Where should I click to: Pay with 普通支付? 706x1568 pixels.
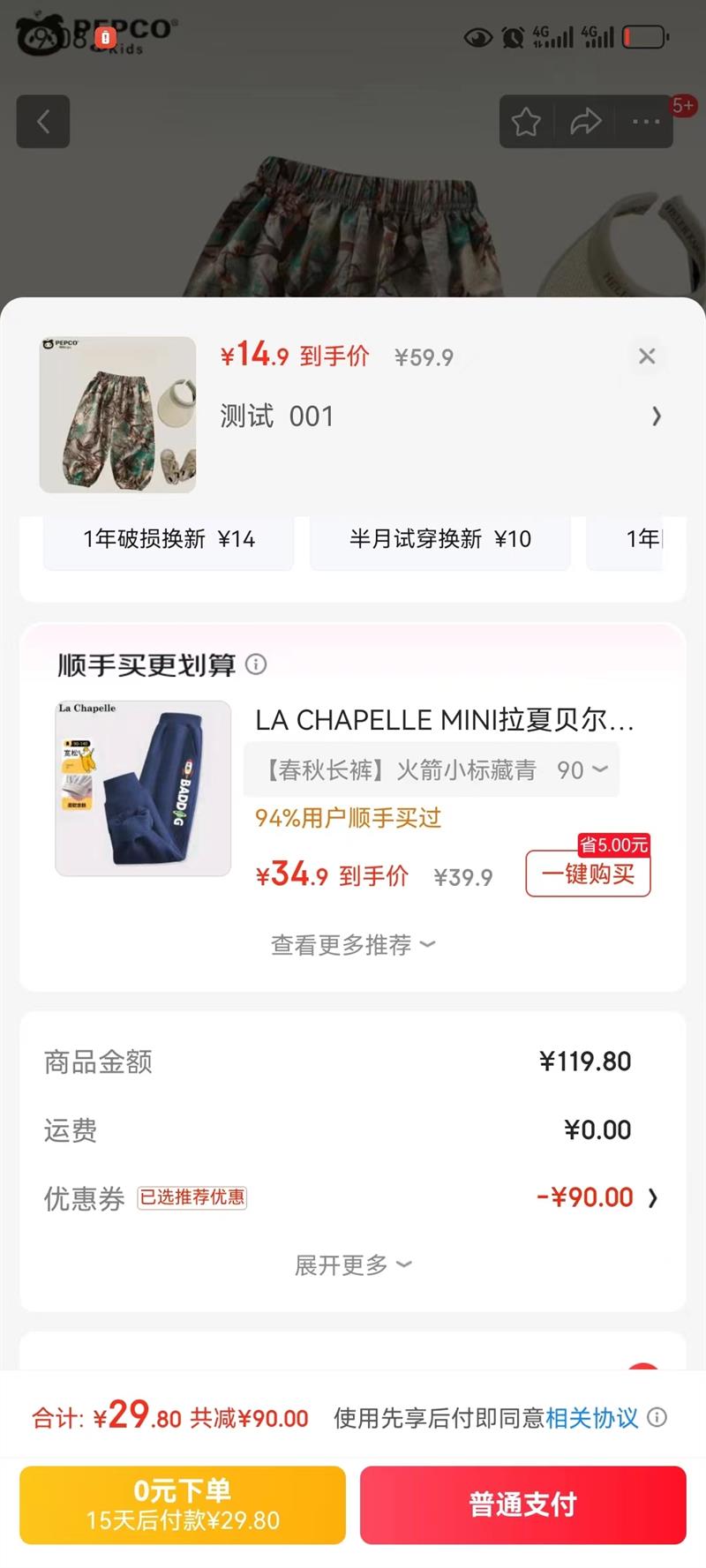point(522,1504)
